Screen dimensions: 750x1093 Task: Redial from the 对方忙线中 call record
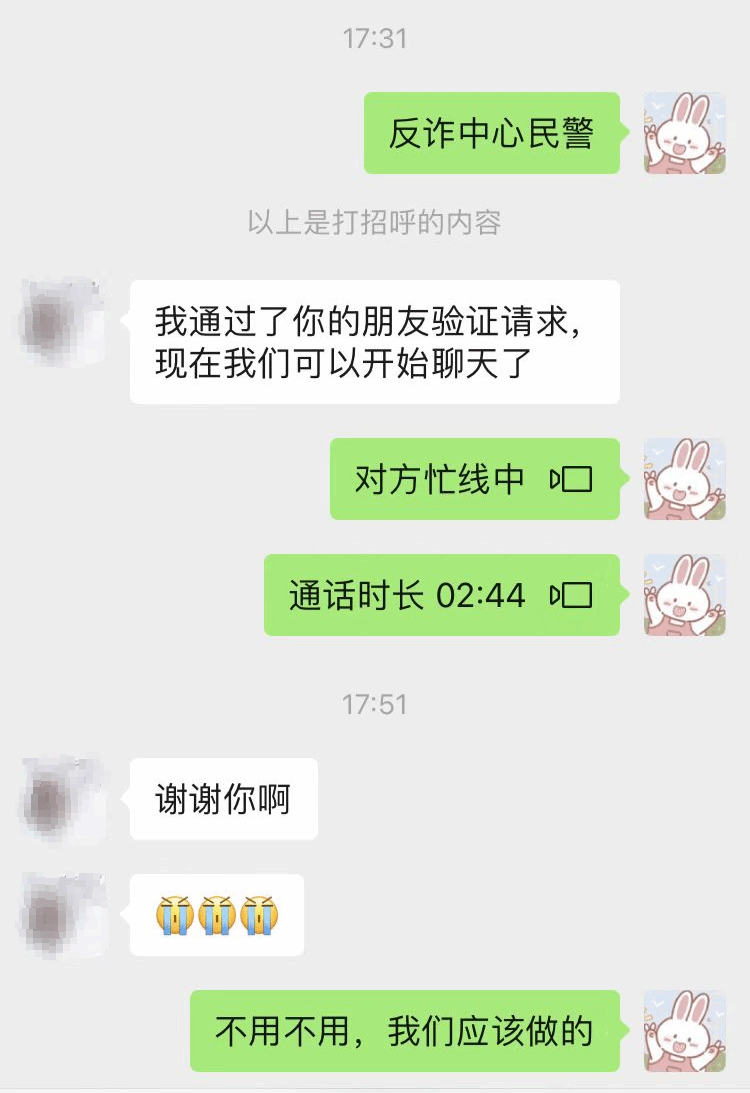tap(475, 480)
